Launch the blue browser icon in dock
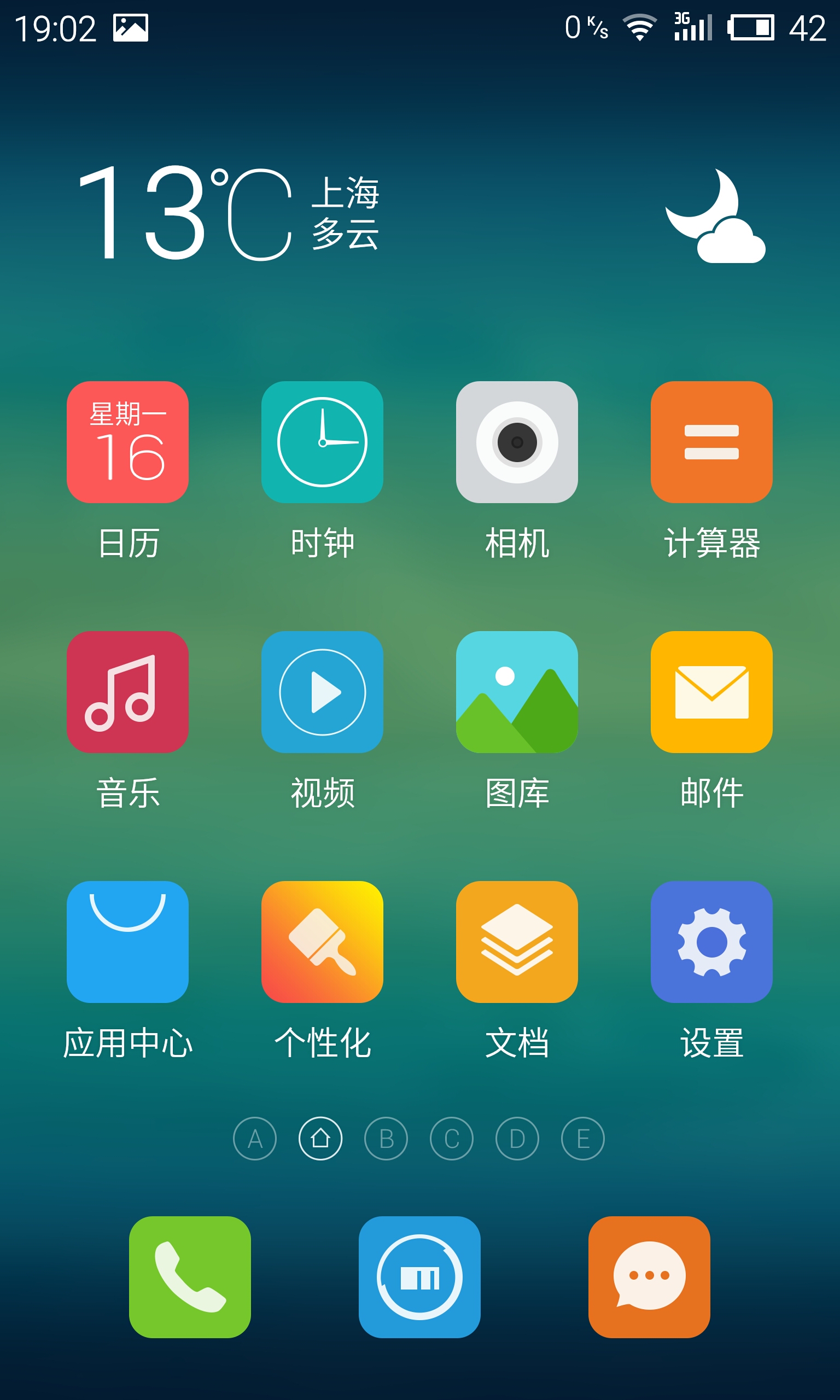Screen dimensions: 840x1400 point(419,1277)
